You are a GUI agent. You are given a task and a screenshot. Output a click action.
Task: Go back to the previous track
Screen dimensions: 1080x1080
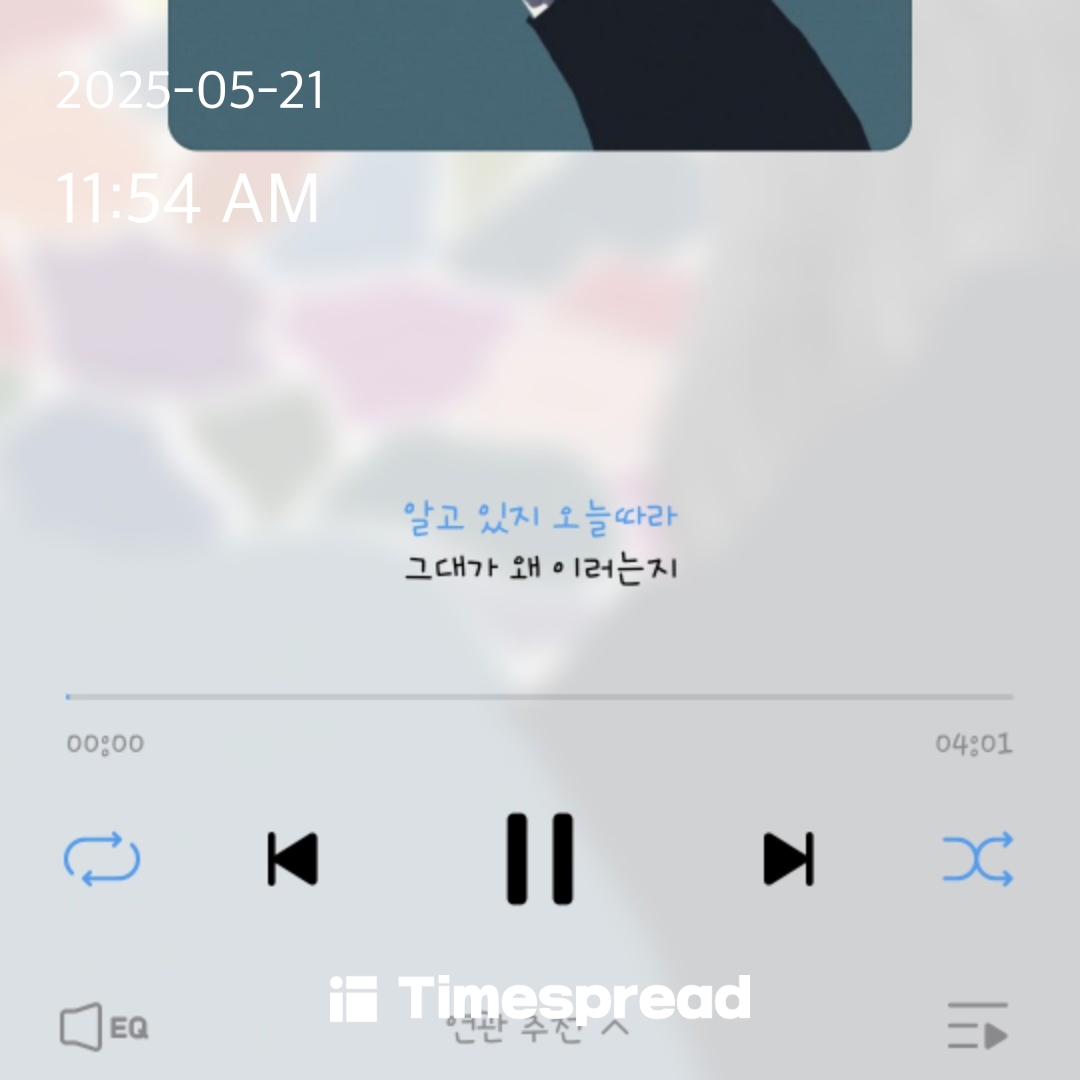tap(292, 859)
